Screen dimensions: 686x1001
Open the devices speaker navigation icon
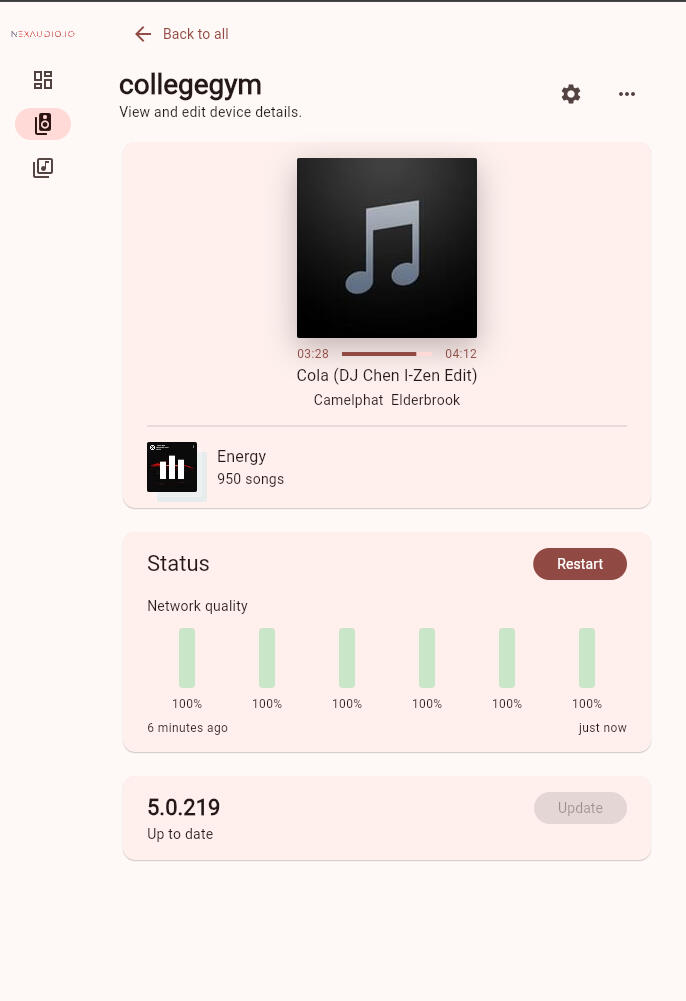click(x=43, y=124)
